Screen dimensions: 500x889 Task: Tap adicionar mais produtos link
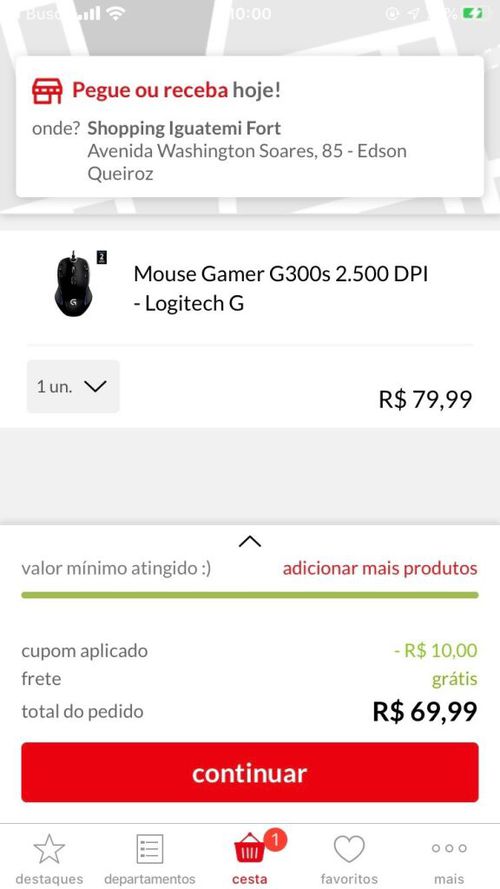pyautogui.click(x=380, y=568)
